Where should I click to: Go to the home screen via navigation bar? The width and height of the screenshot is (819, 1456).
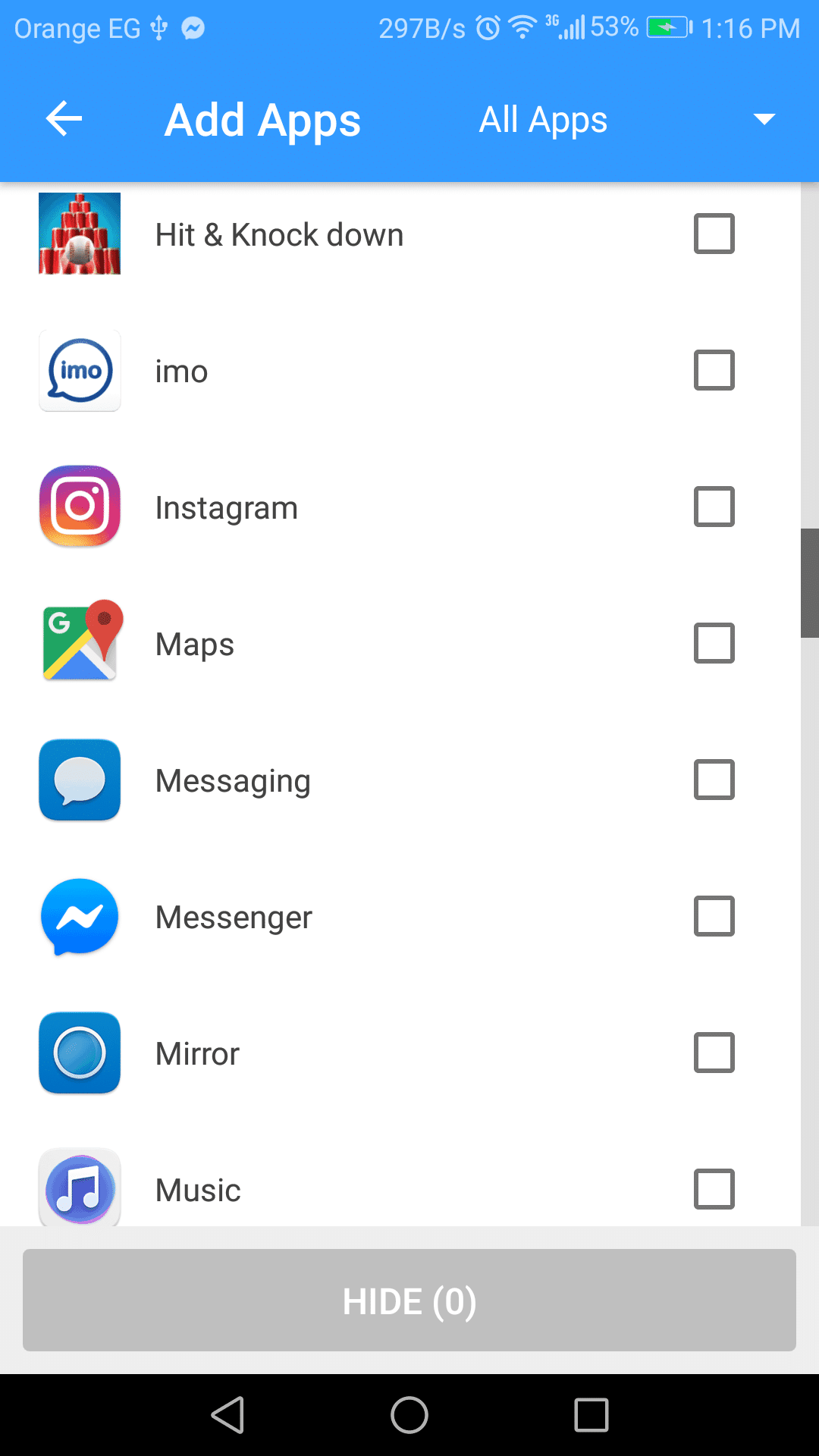[409, 1415]
